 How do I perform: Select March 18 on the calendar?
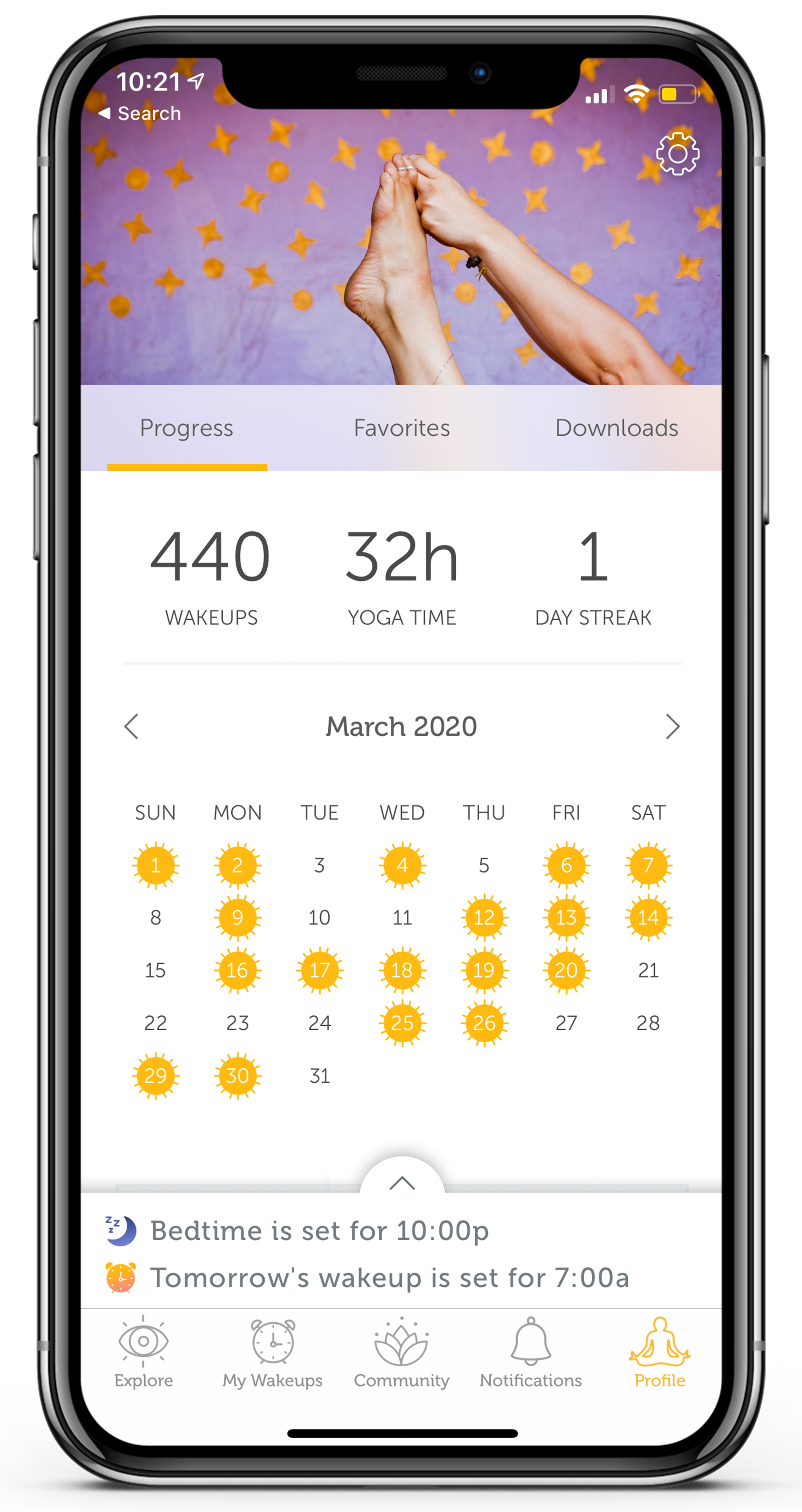pos(402,970)
